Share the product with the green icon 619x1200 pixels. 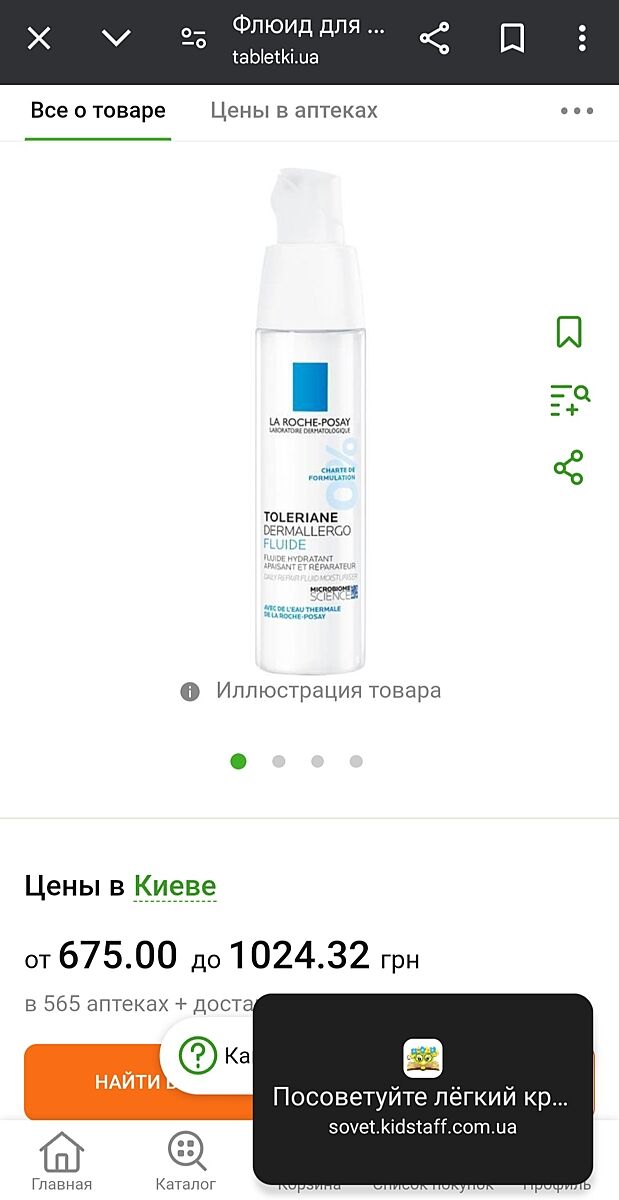(568, 468)
